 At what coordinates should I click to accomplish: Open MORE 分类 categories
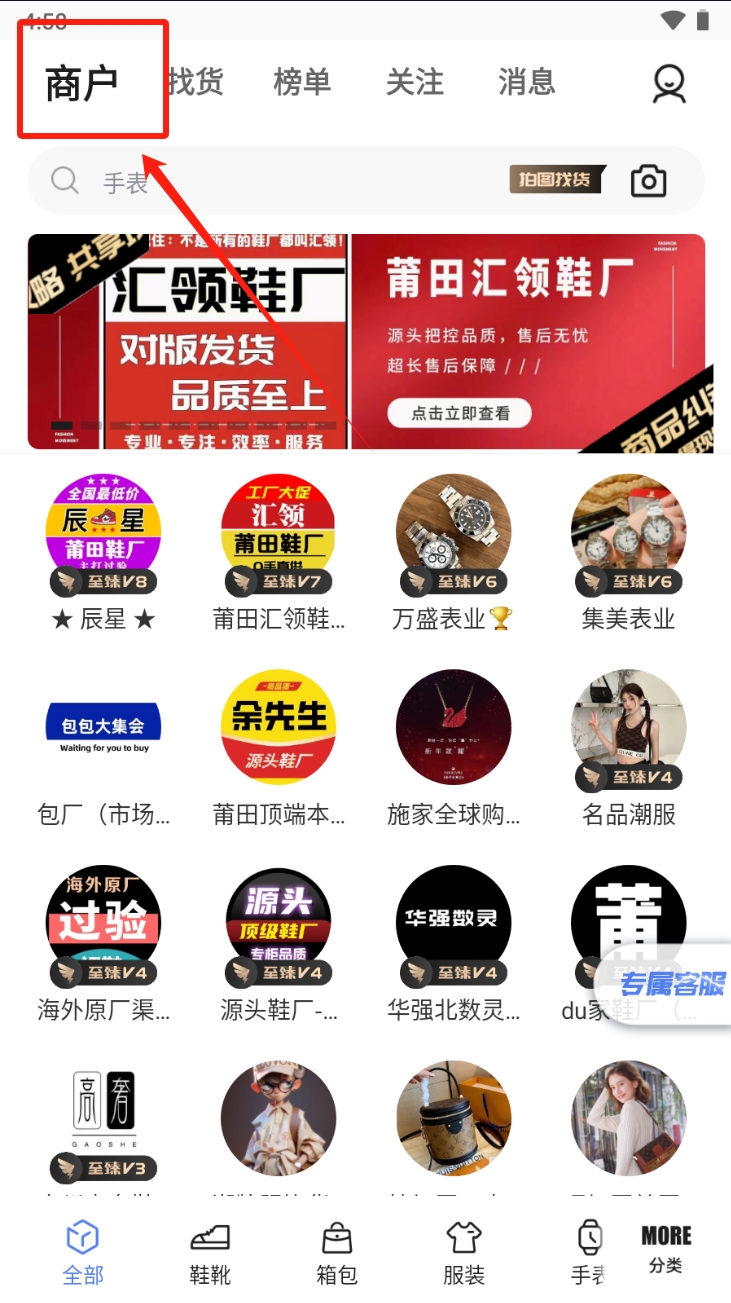click(666, 1248)
